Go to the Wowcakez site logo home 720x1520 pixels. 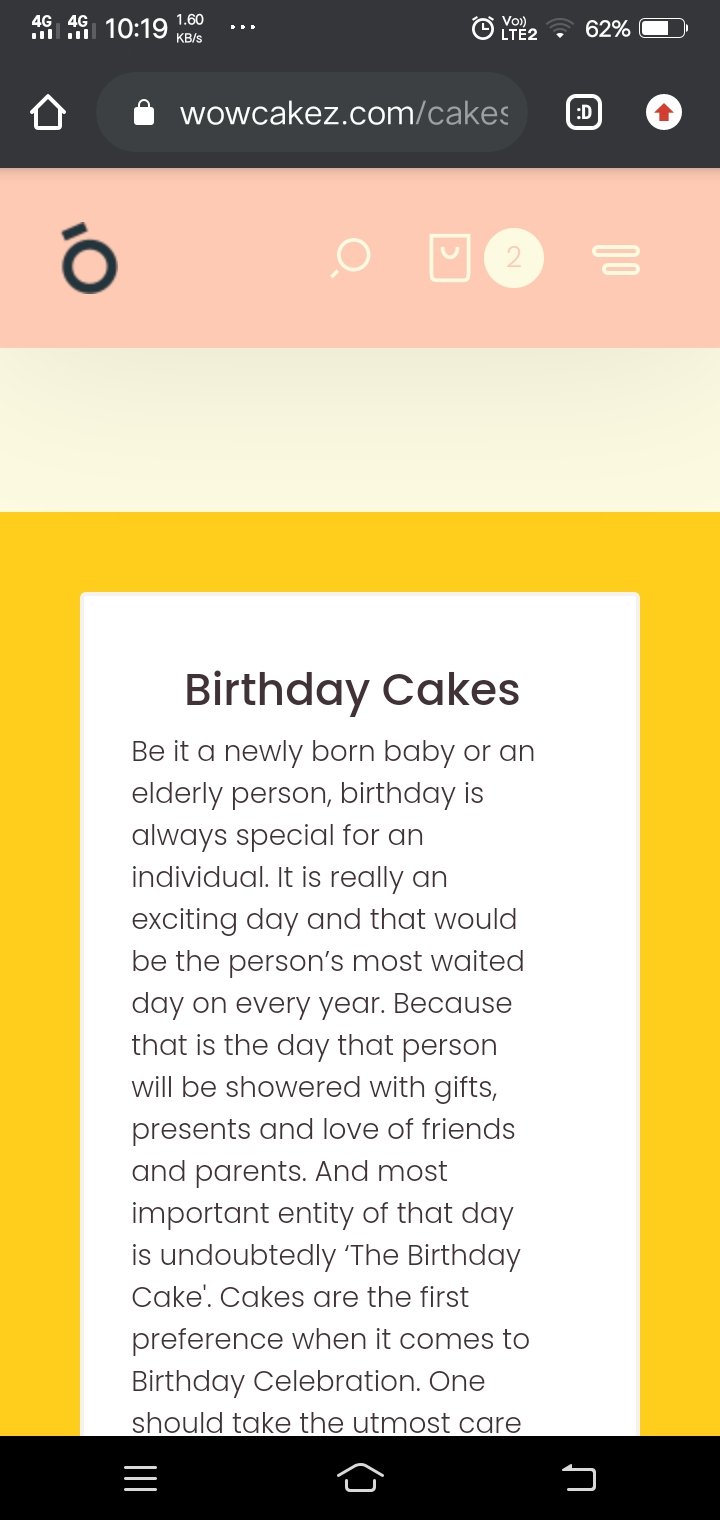(89, 258)
